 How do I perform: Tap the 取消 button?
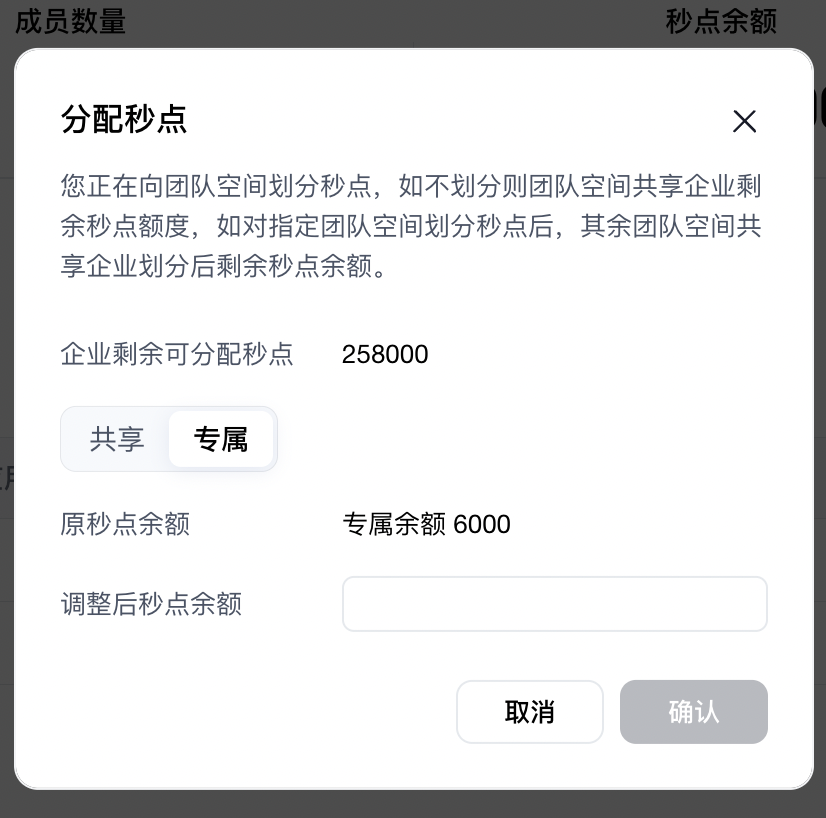(x=529, y=712)
